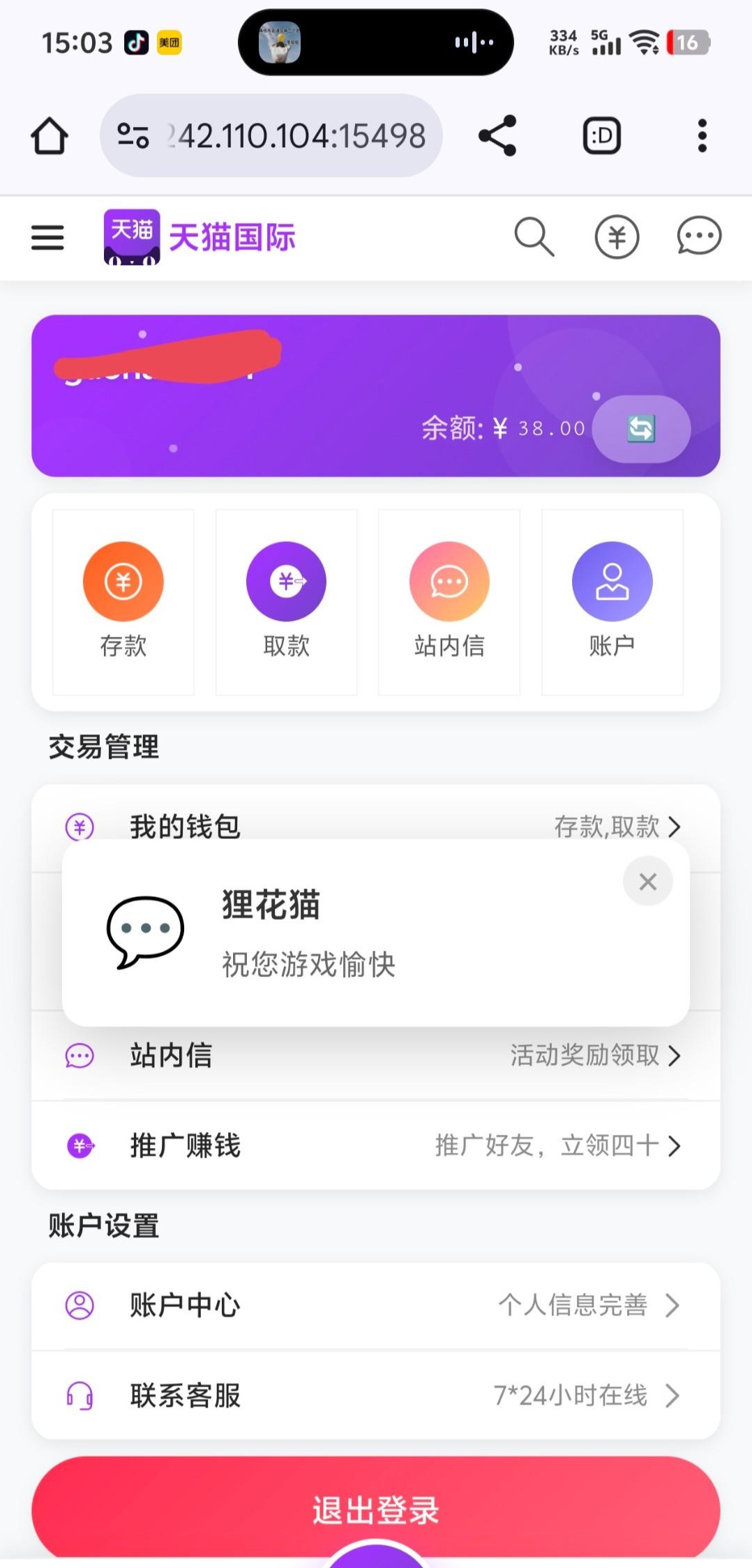
Task: Refresh the account balance
Action: point(641,428)
